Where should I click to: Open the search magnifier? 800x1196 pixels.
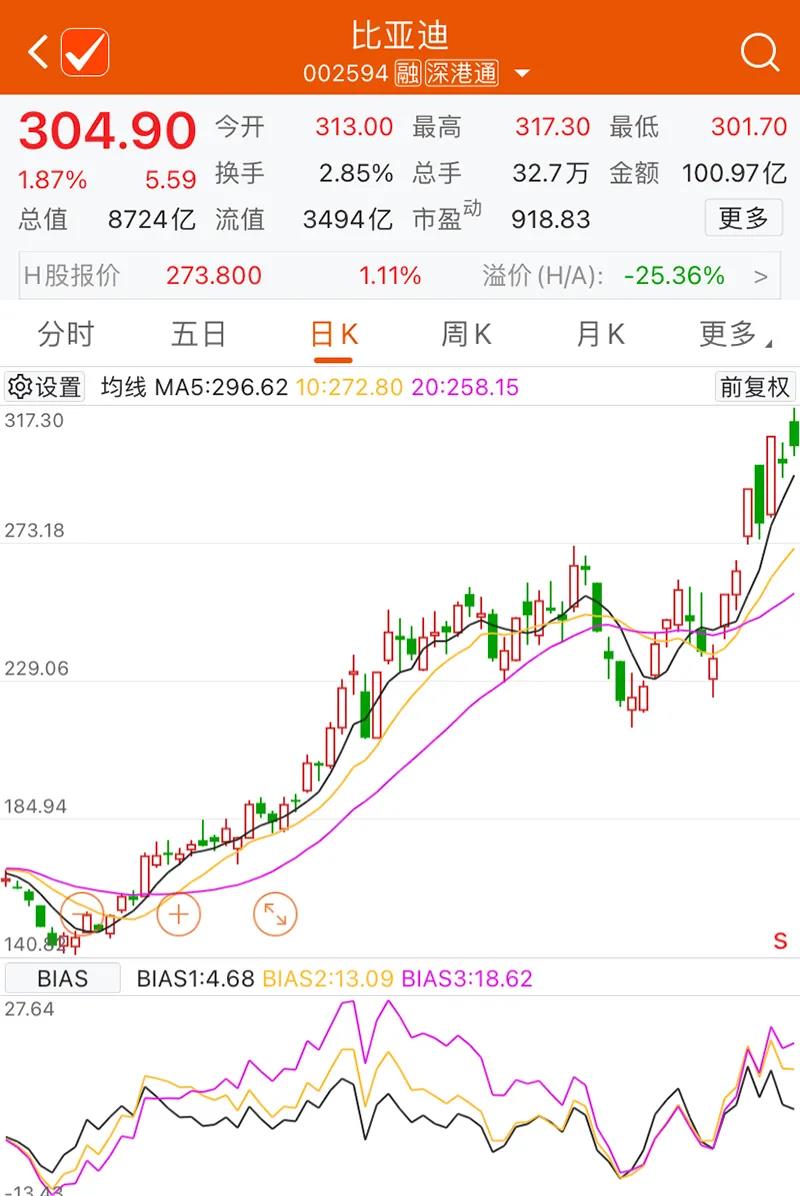(760, 52)
